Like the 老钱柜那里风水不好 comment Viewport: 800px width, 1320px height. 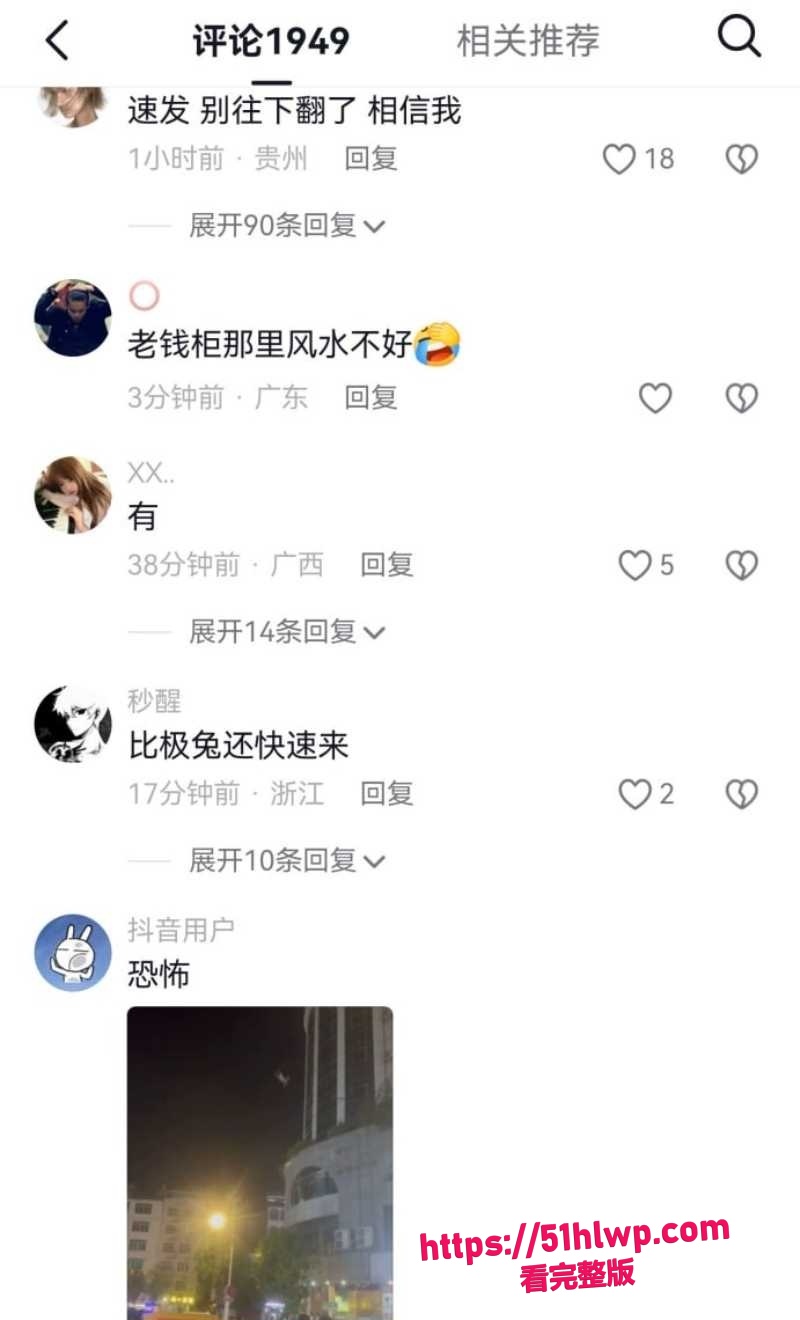(655, 398)
